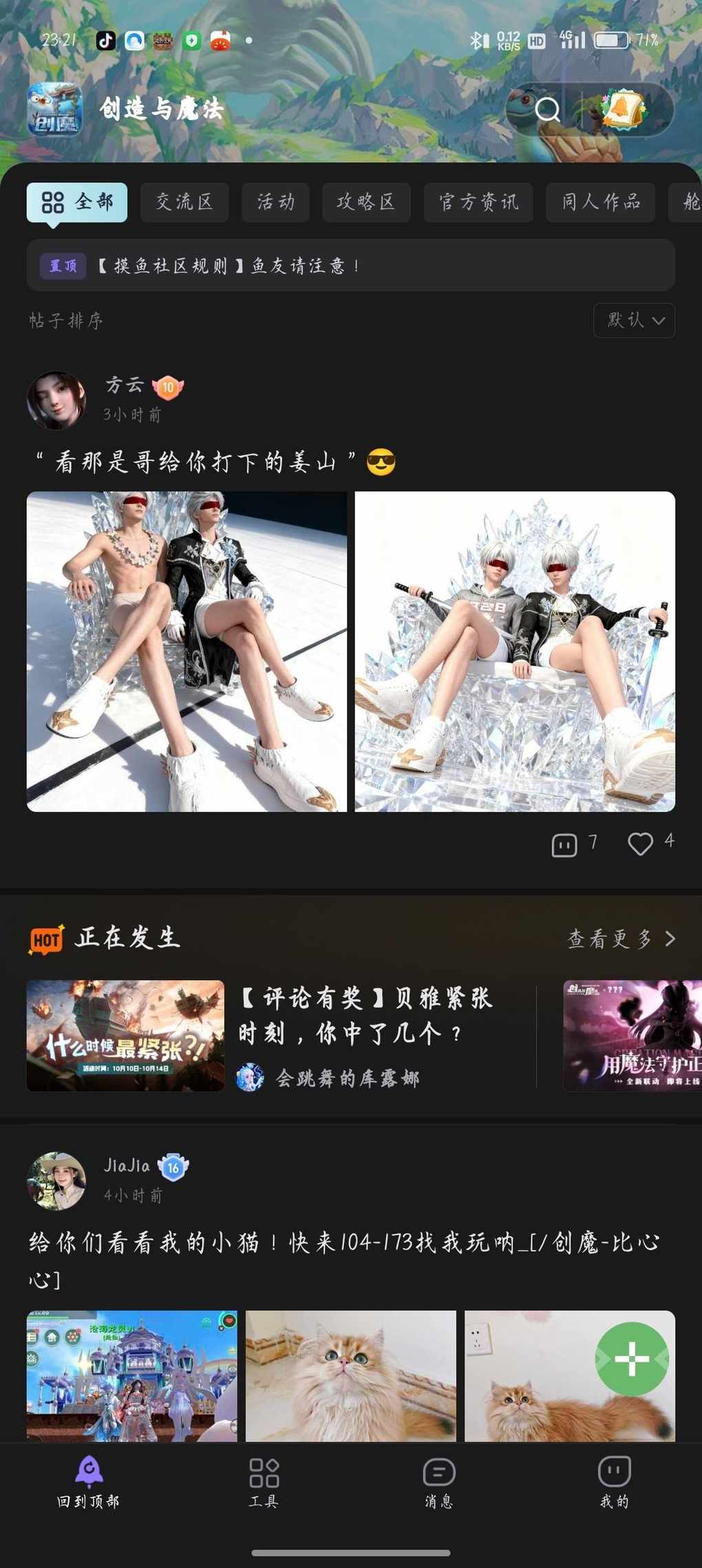View the first image in 方云's post
Viewport: 702px width, 1568px height.
click(x=187, y=651)
